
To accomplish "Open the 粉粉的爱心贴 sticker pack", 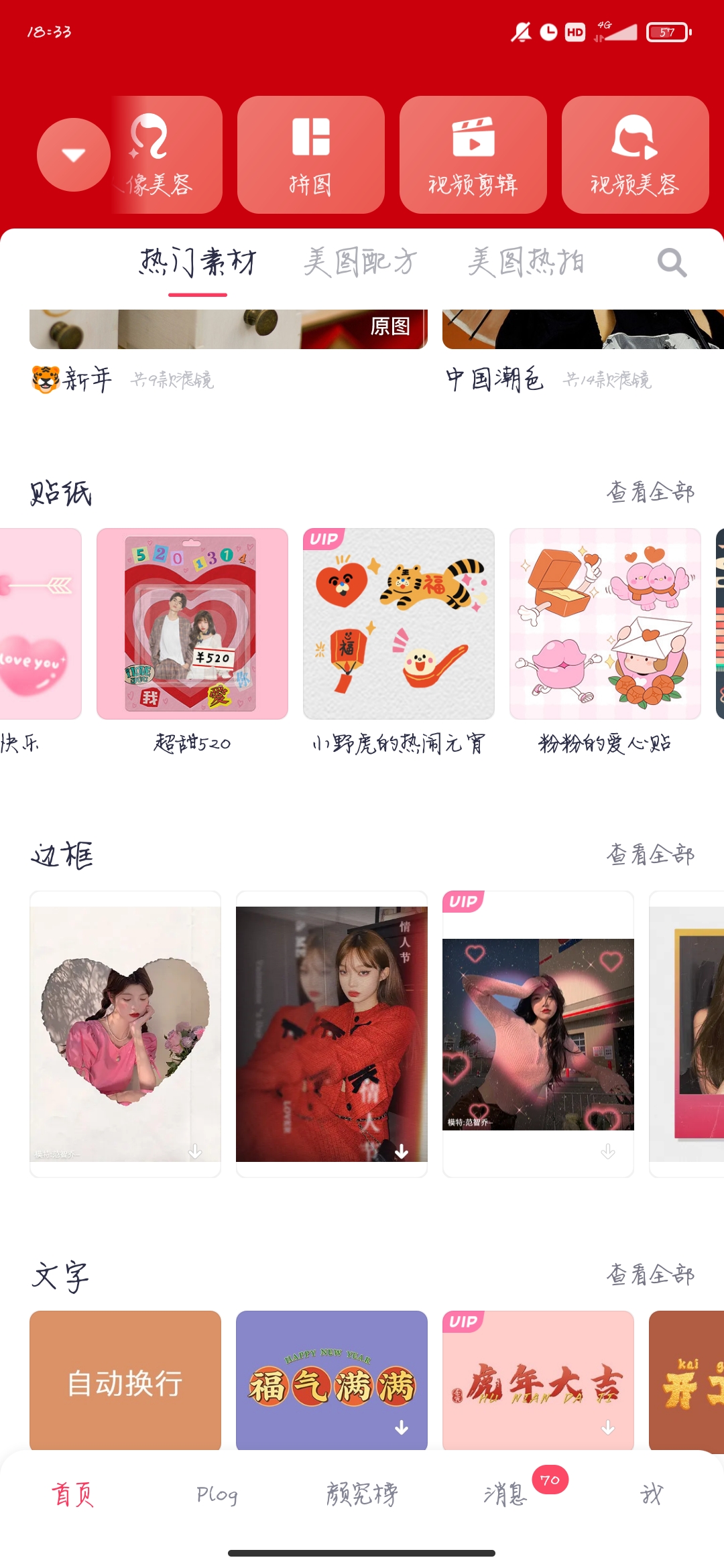I will click(x=605, y=625).
